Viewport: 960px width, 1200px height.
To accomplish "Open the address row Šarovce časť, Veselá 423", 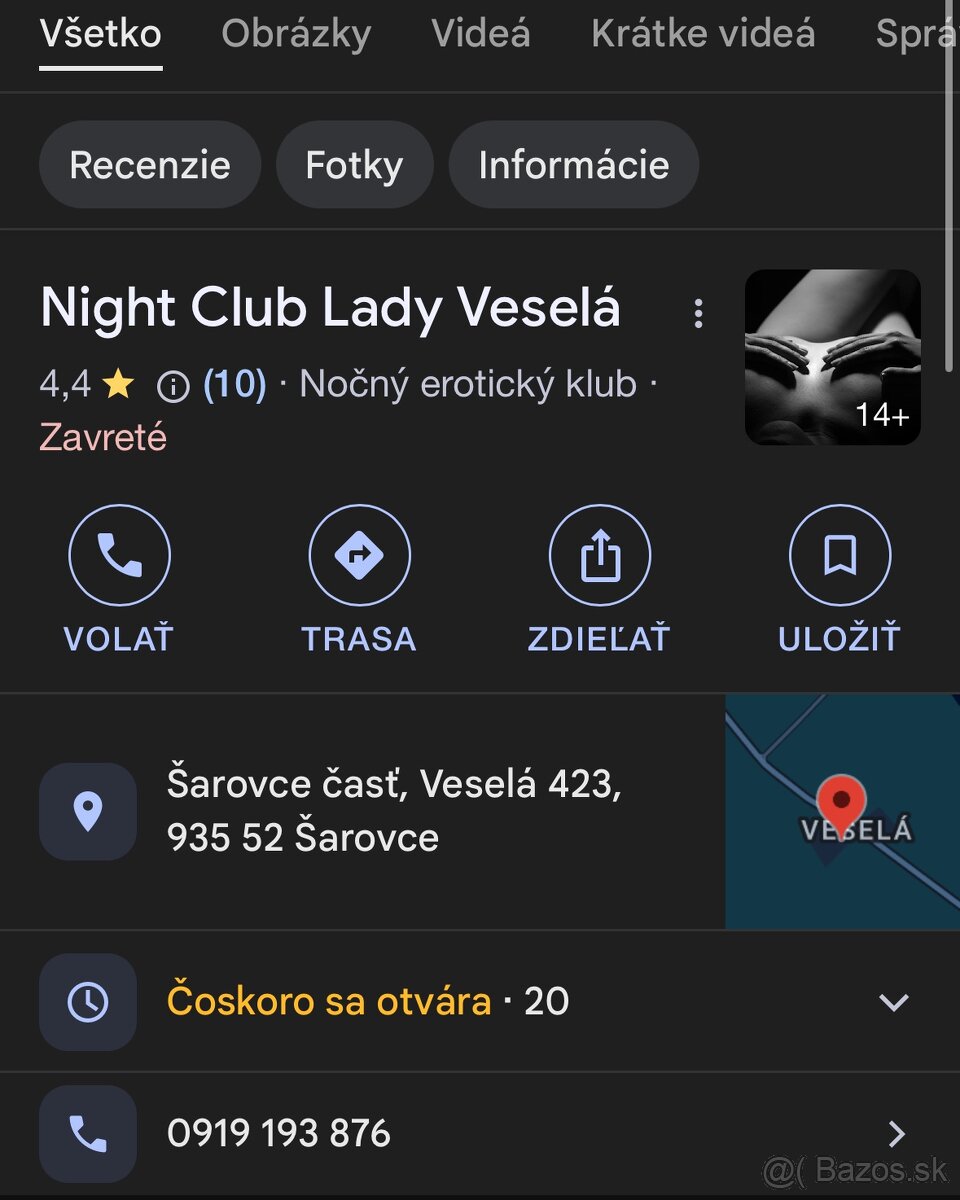I will click(x=394, y=811).
